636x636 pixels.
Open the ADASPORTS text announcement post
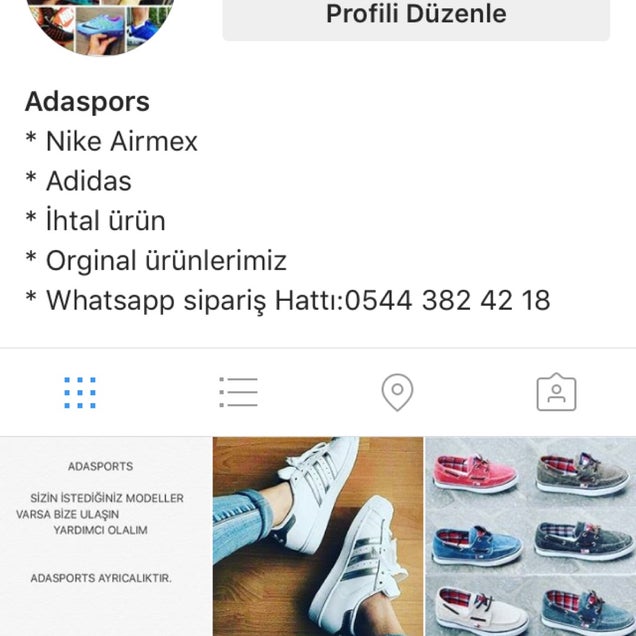[x=104, y=536]
